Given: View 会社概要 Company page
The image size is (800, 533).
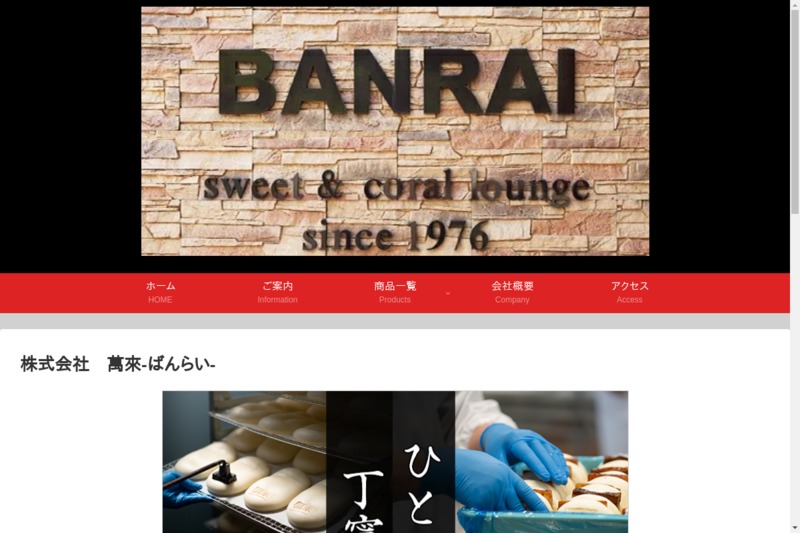Looking at the screenshot, I should pos(512,292).
